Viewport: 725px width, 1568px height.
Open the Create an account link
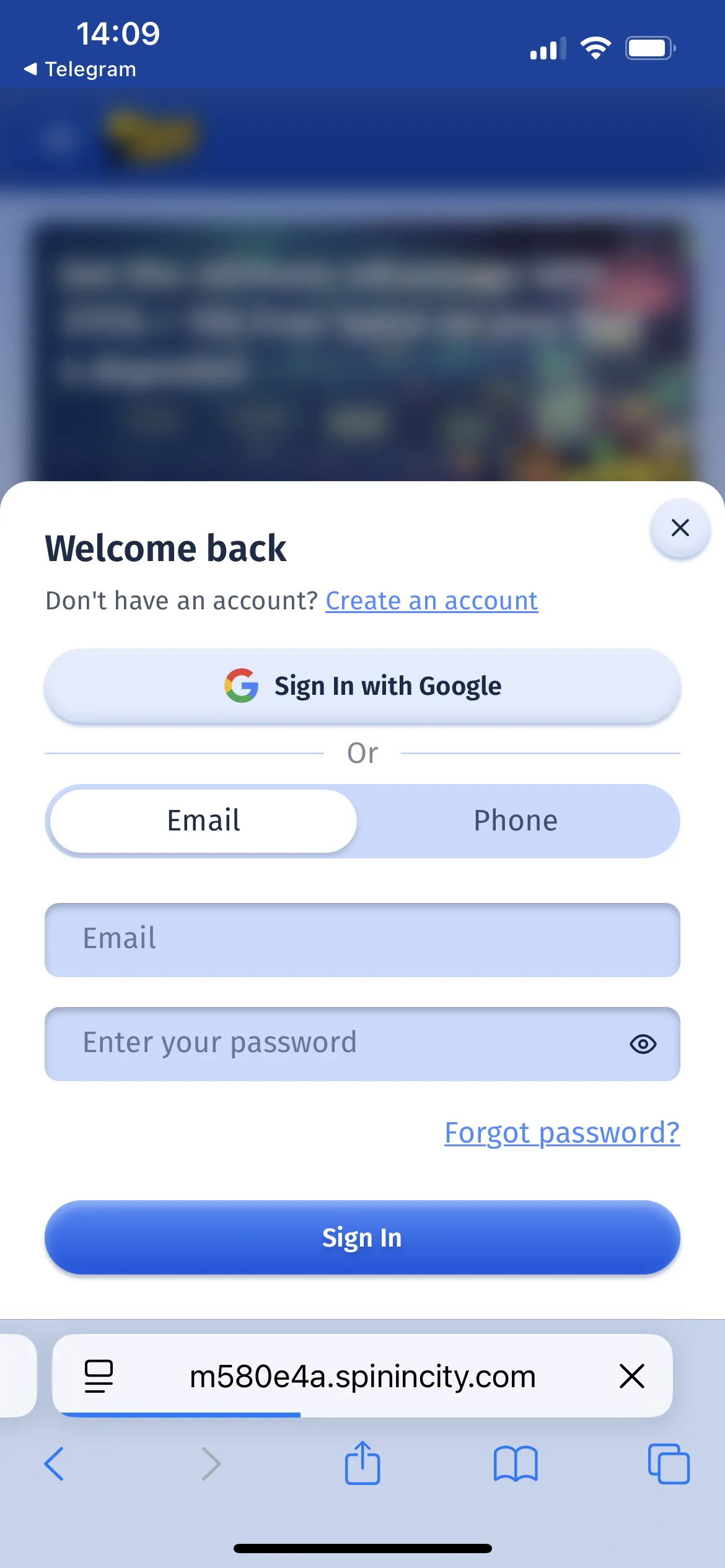click(x=431, y=601)
